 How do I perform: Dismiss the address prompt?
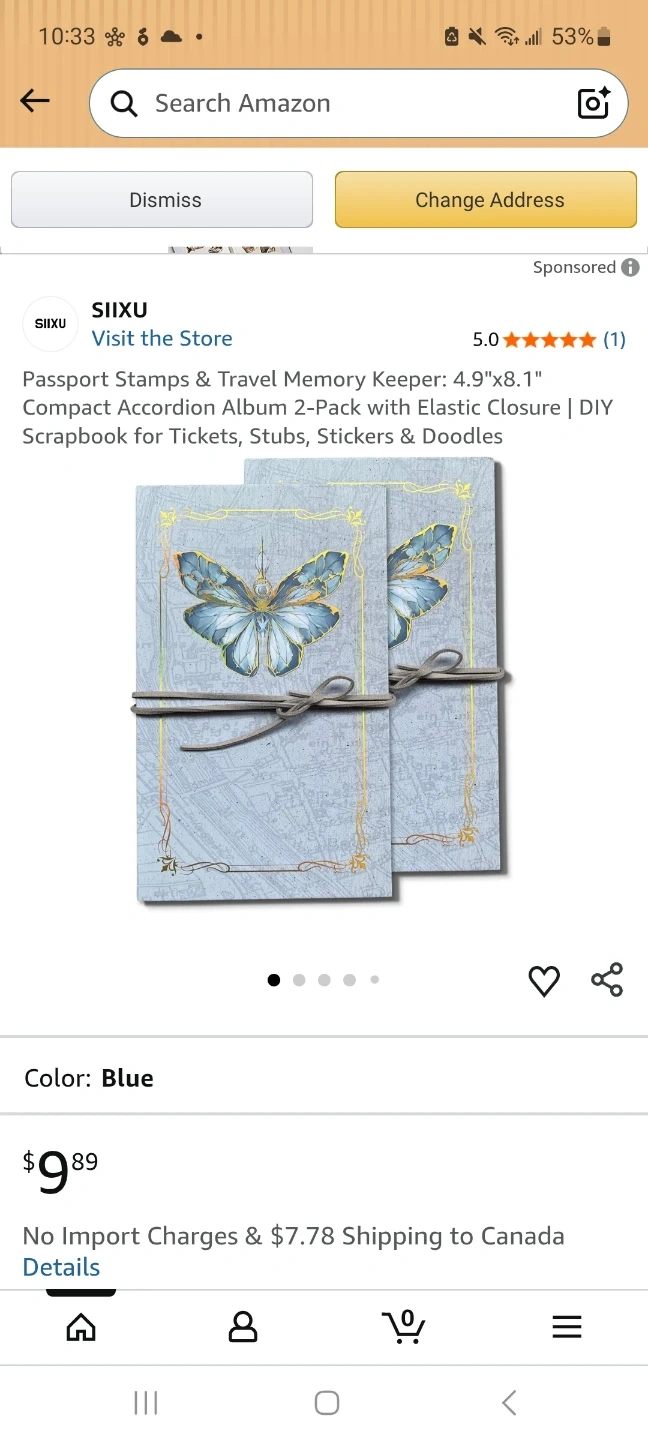pos(162,200)
